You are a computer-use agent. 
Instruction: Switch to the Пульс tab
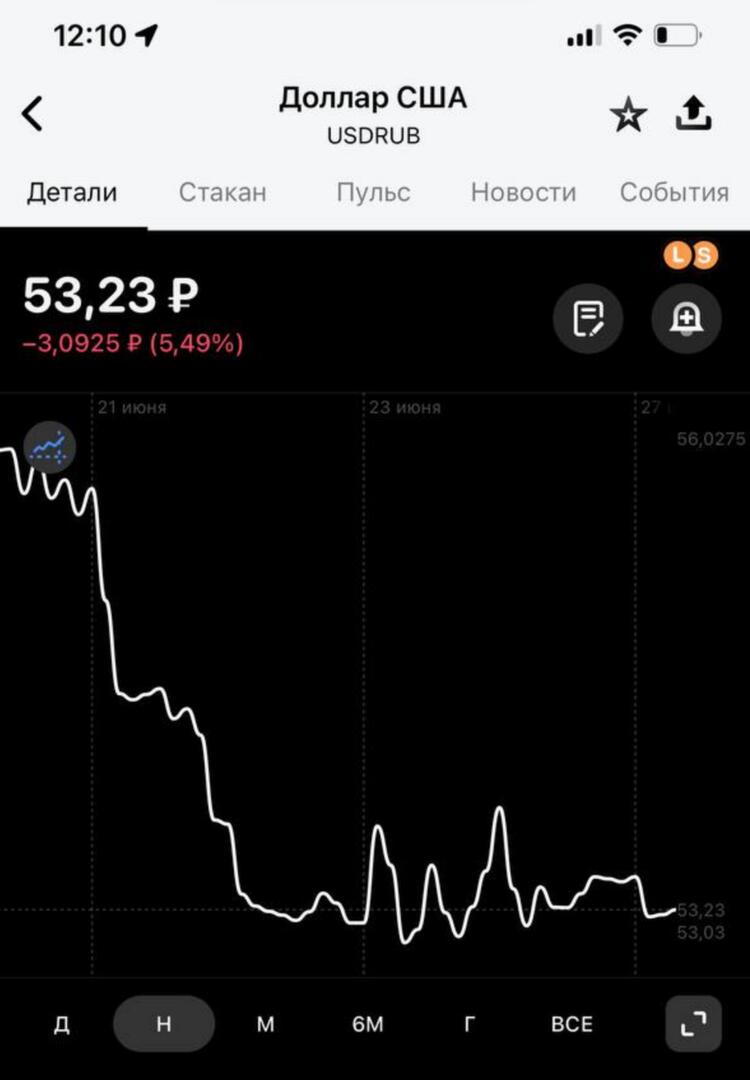tap(373, 192)
